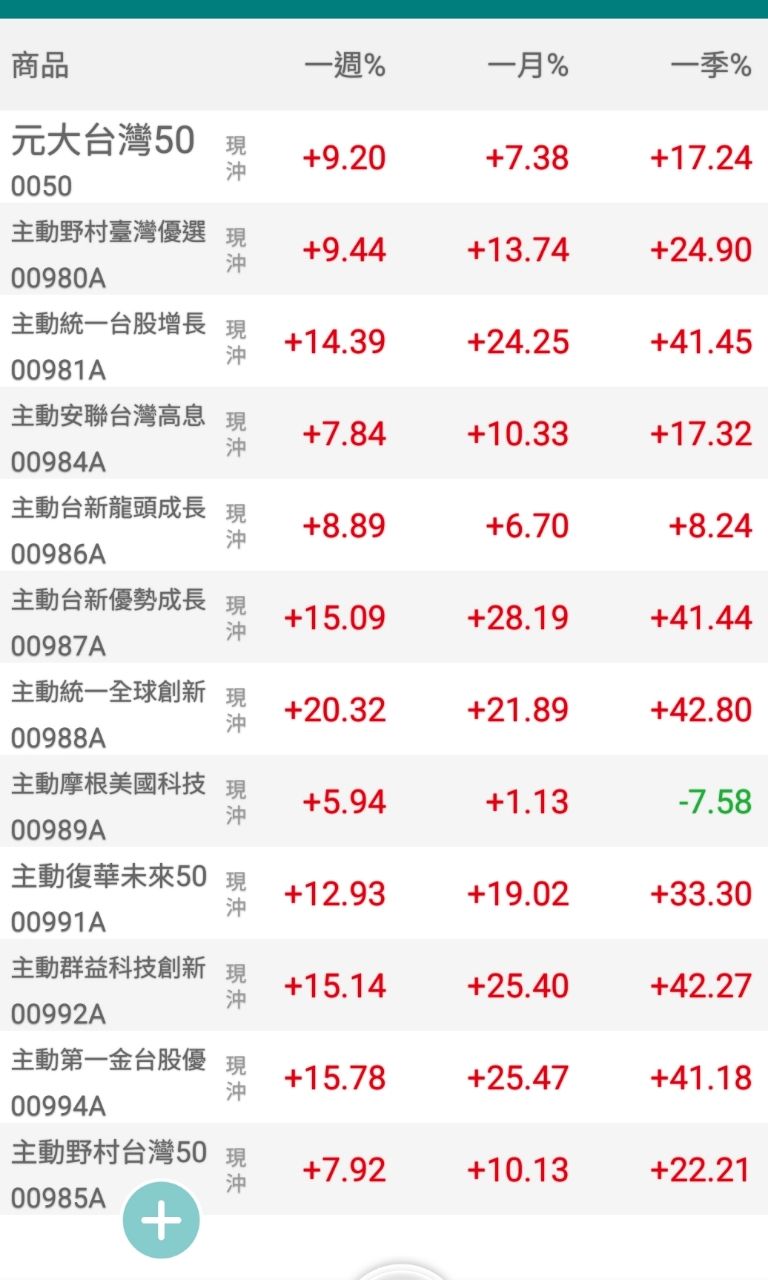Screen dimensions: 768x1280
Task: View the 主動摩根美國科技 00989A row
Action: click(110, 801)
